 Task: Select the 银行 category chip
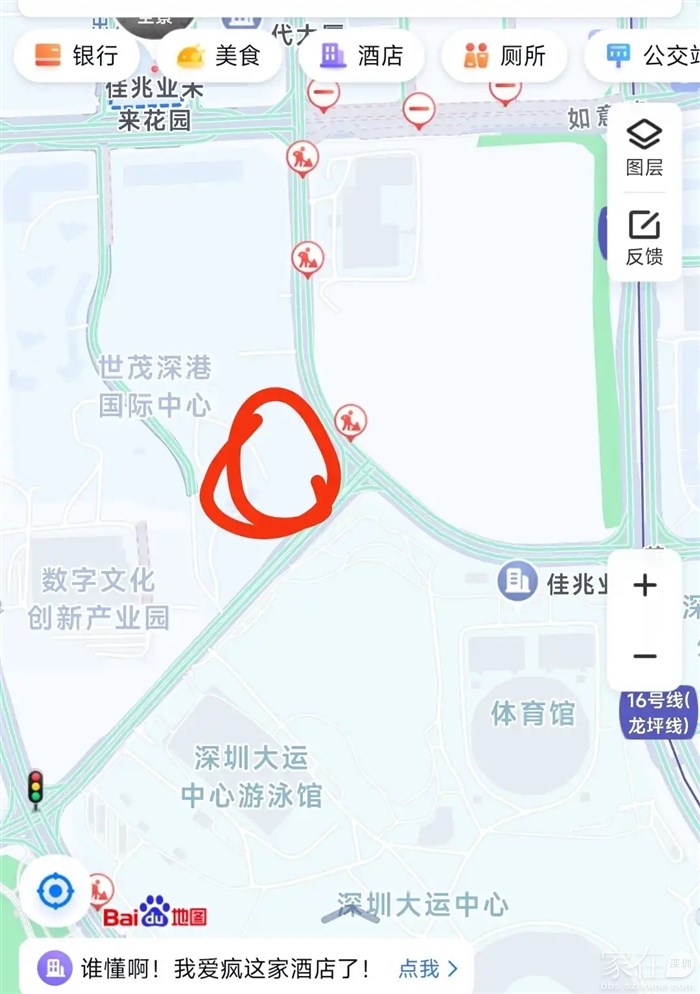pyautogui.click(x=77, y=55)
